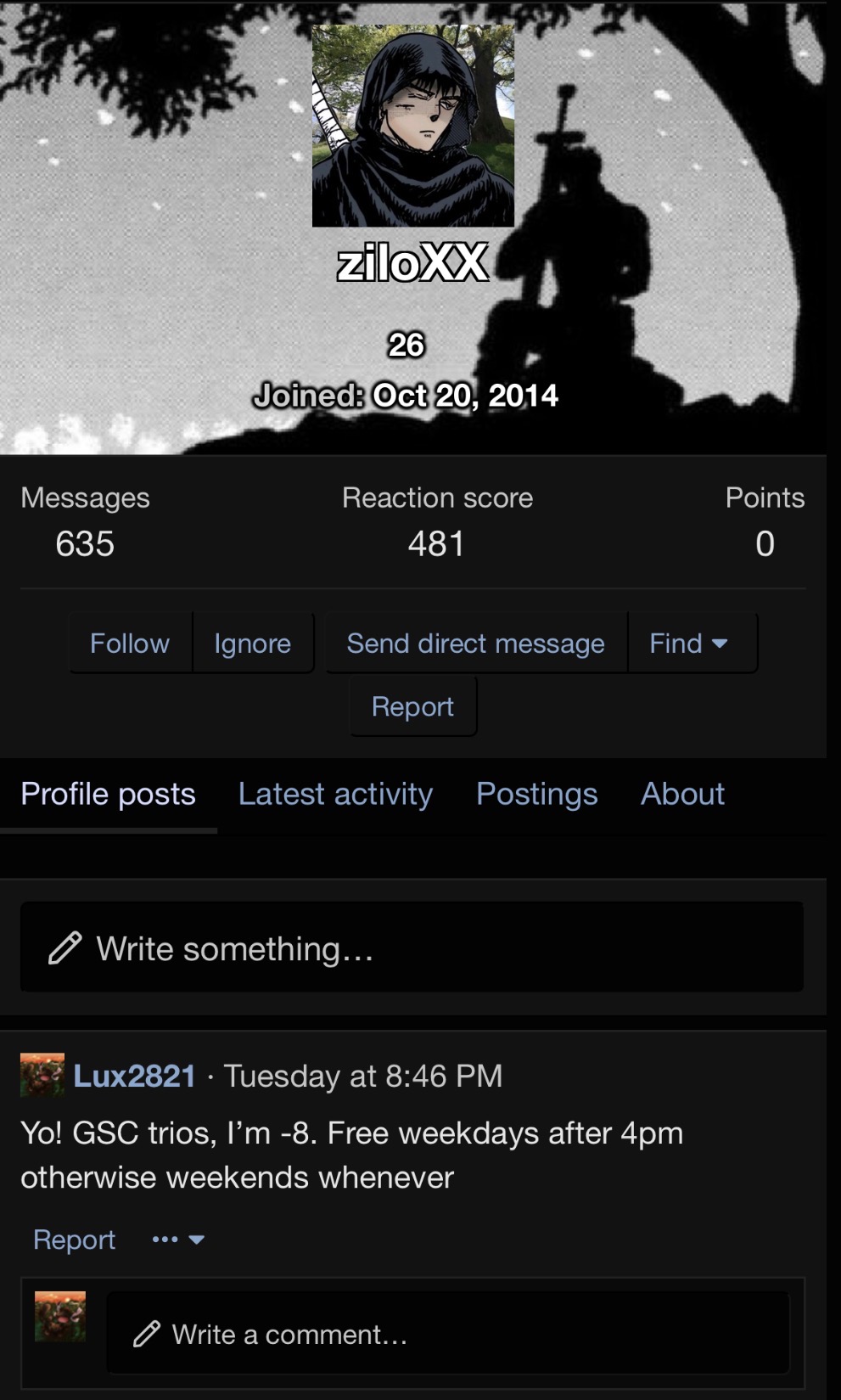Image resolution: width=841 pixels, height=1400 pixels.
Task: Tap the Write something field
Action: [x=412, y=947]
